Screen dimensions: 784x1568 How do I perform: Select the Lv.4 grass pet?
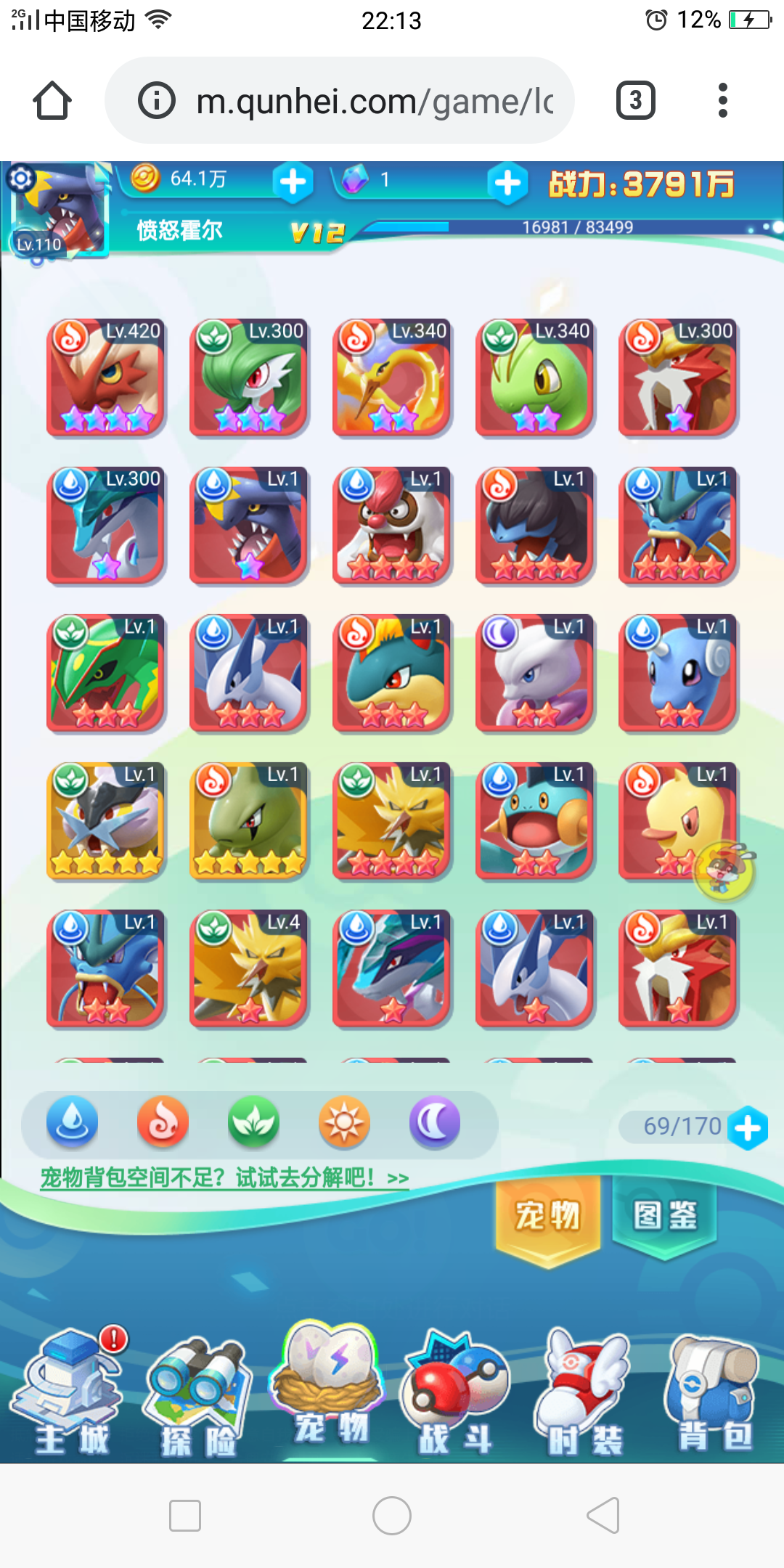pyautogui.click(x=249, y=968)
